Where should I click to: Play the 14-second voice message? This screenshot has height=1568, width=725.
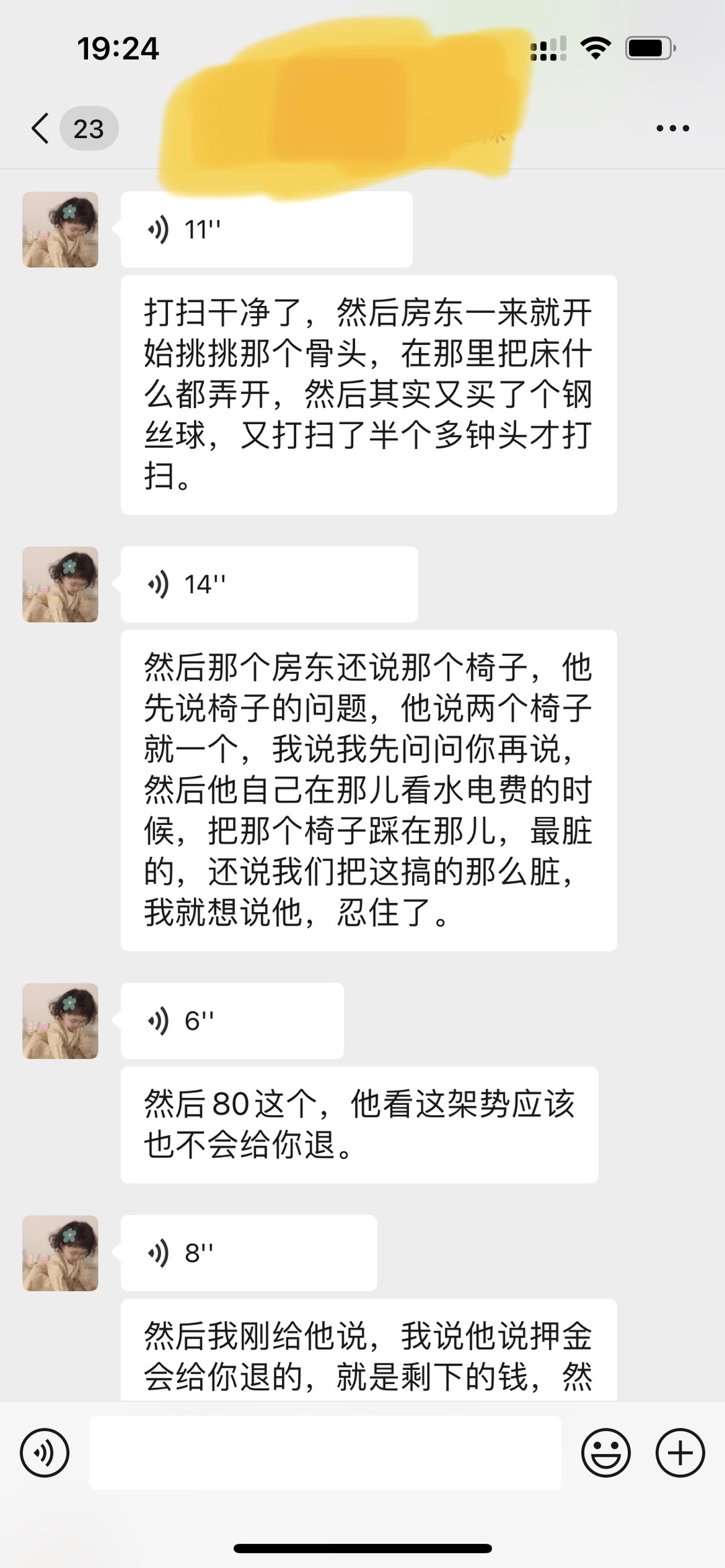click(269, 584)
